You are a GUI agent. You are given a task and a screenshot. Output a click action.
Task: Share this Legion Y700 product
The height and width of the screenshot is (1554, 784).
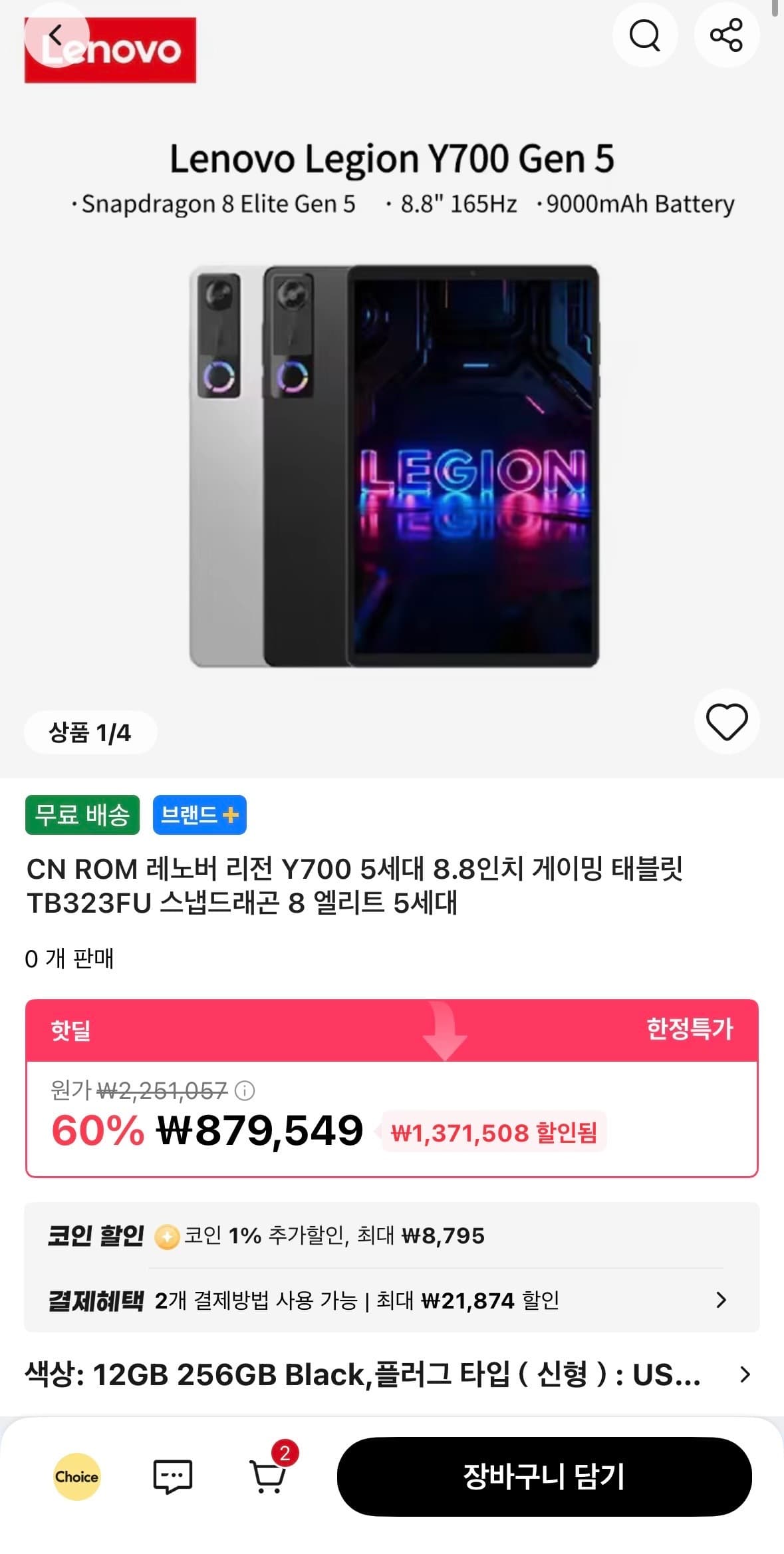tap(726, 35)
